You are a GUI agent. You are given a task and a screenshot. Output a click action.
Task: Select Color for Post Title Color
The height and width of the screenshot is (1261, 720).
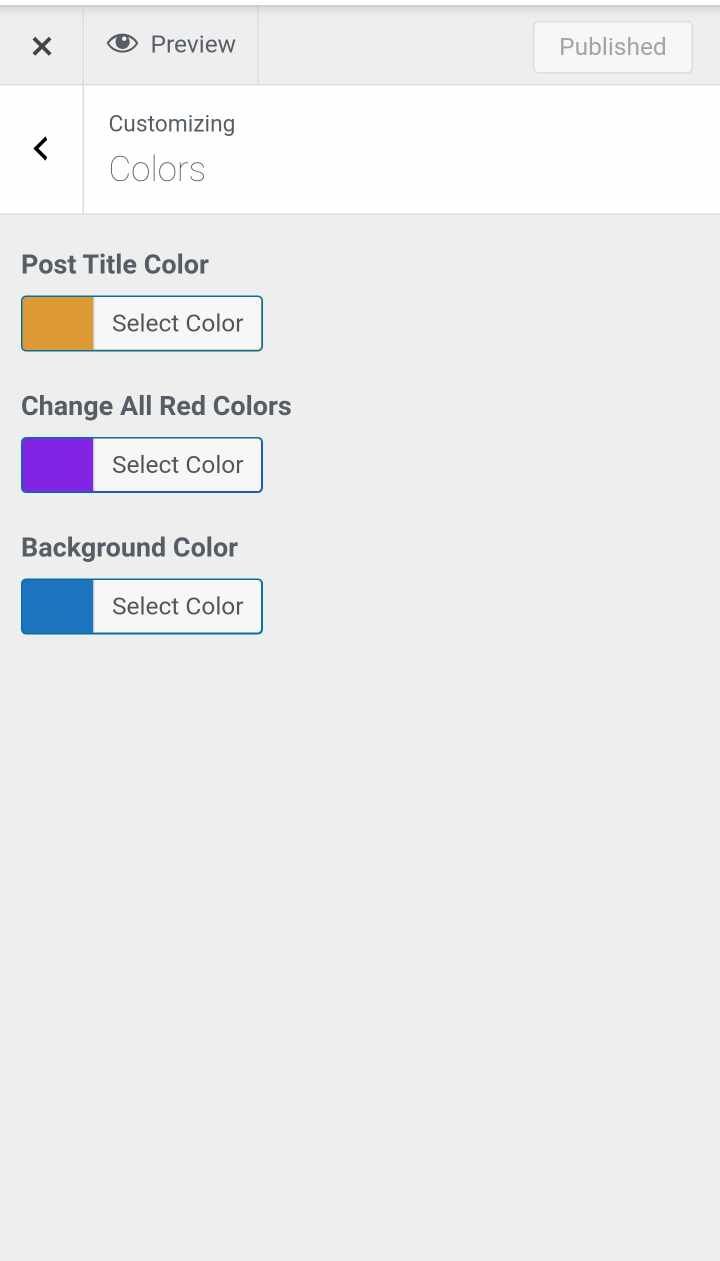[142, 323]
